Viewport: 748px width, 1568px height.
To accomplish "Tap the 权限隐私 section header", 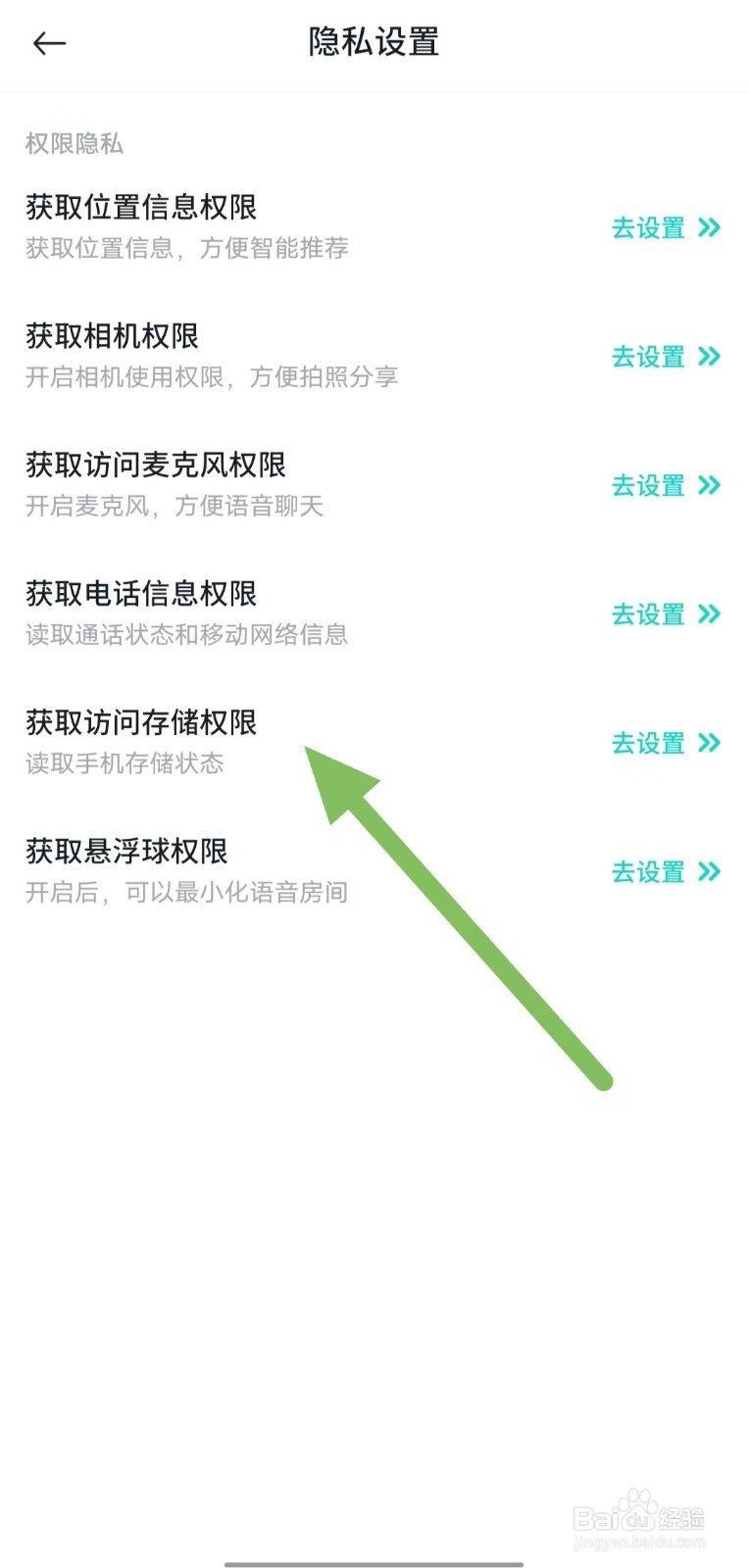I will 75,143.
